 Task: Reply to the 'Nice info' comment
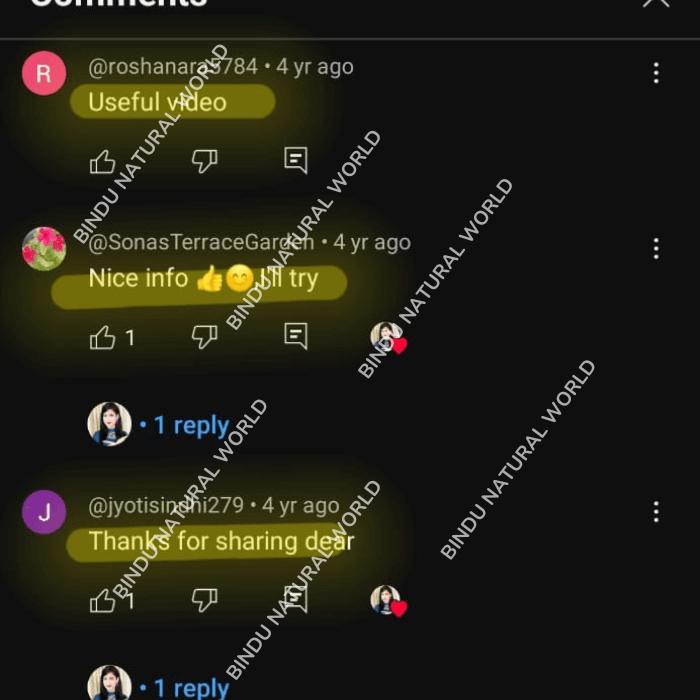(295, 336)
